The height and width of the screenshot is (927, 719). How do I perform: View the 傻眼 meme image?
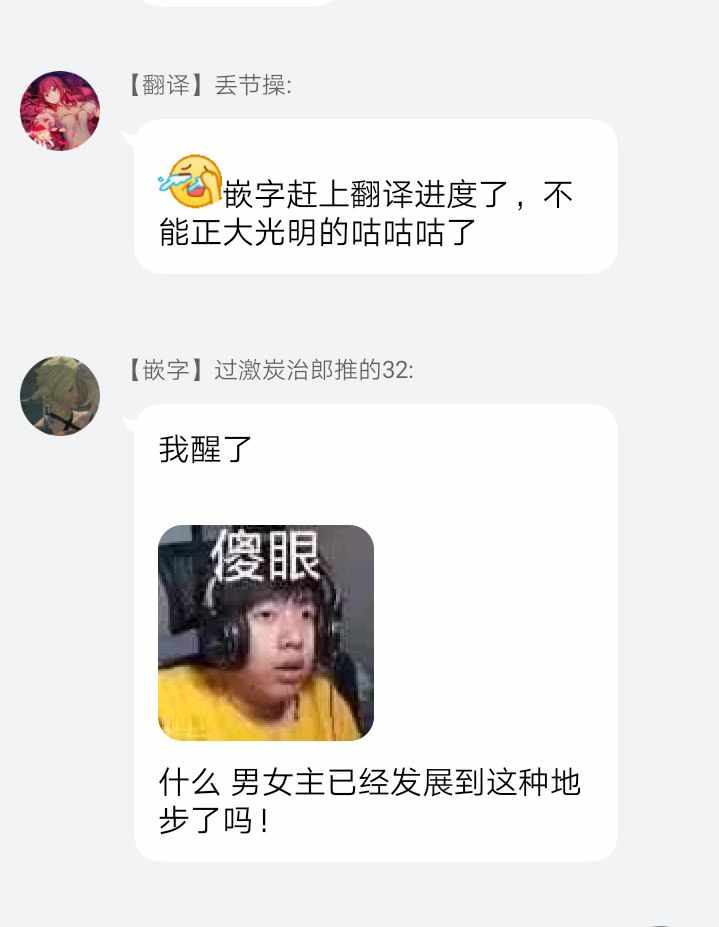coord(266,632)
